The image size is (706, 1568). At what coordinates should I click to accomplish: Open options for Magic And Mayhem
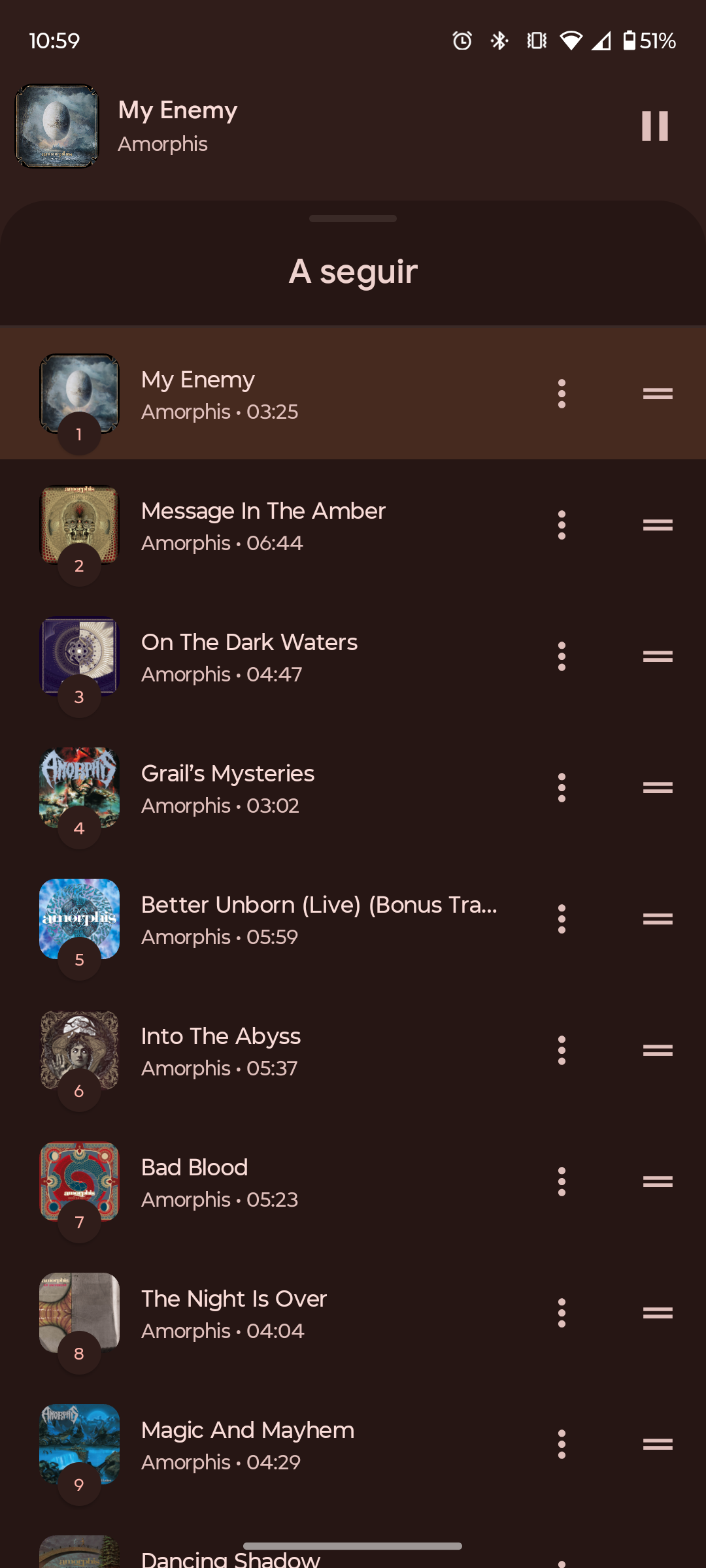(562, 1445)
